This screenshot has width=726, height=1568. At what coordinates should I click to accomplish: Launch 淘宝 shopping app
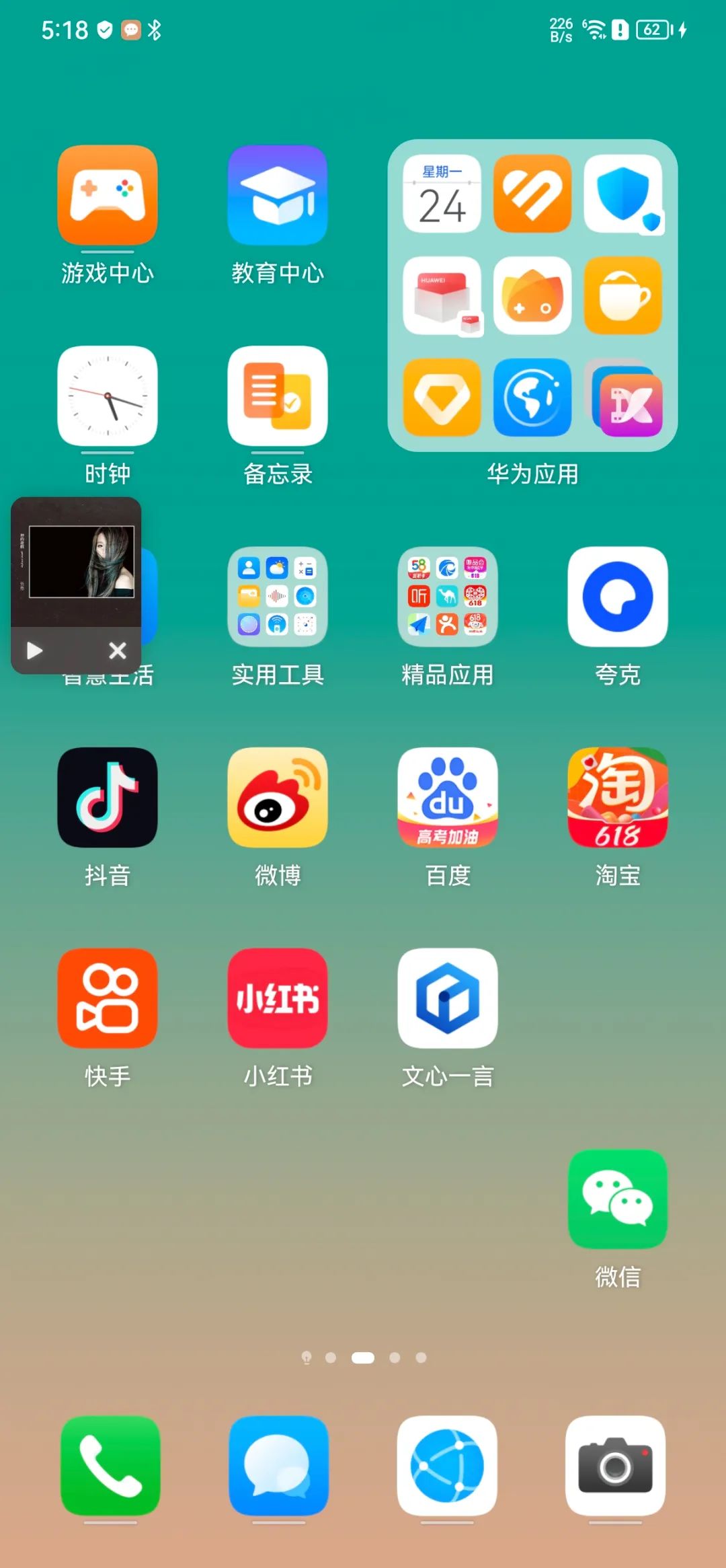click(x=618, y=797)
